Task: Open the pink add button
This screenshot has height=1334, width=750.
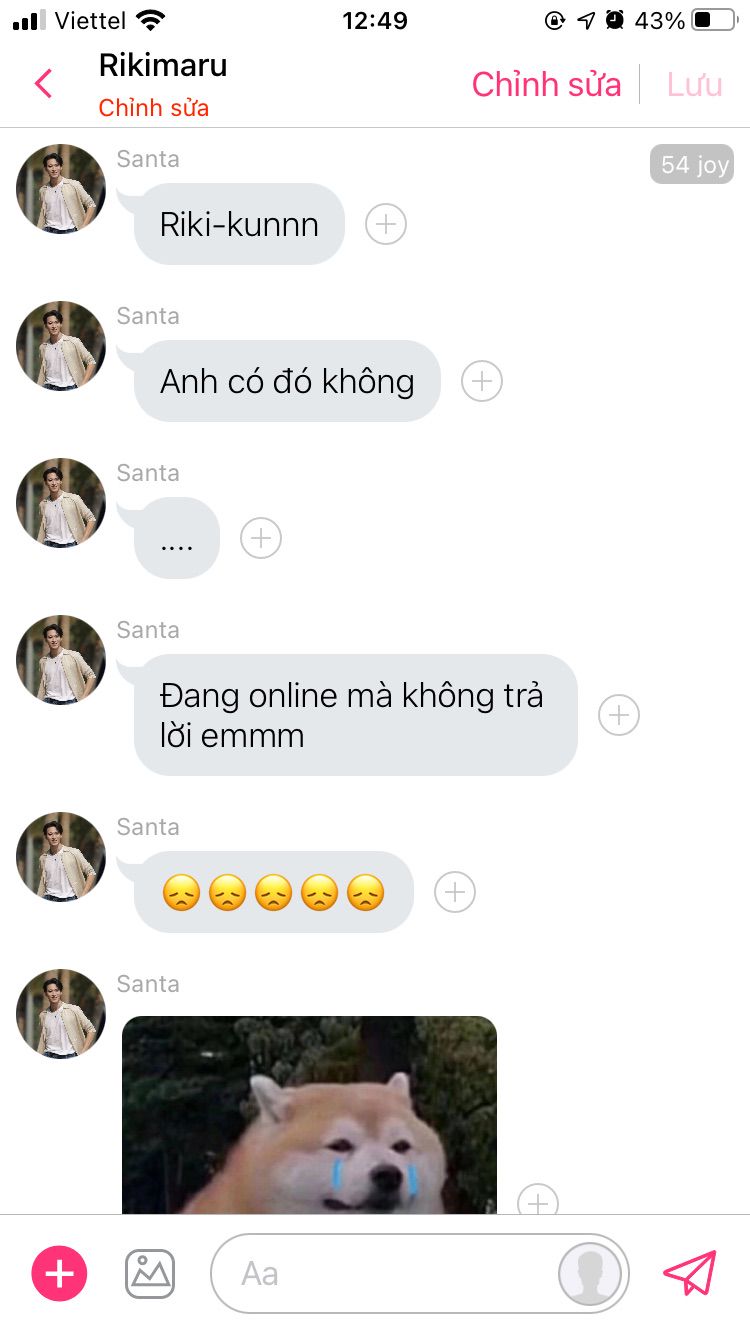Action: point(60,1273)
